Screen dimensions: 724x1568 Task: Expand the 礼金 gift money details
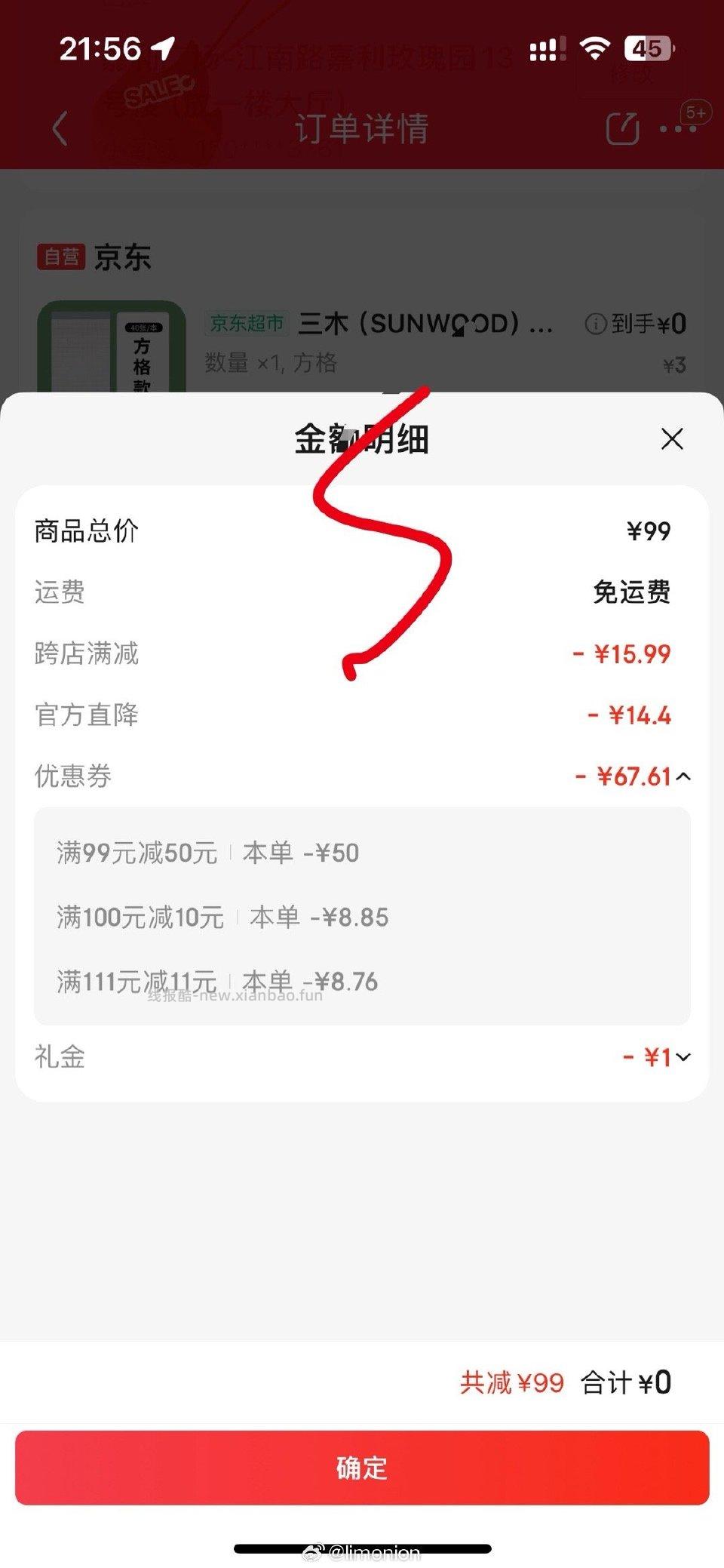pos(683,1058)
